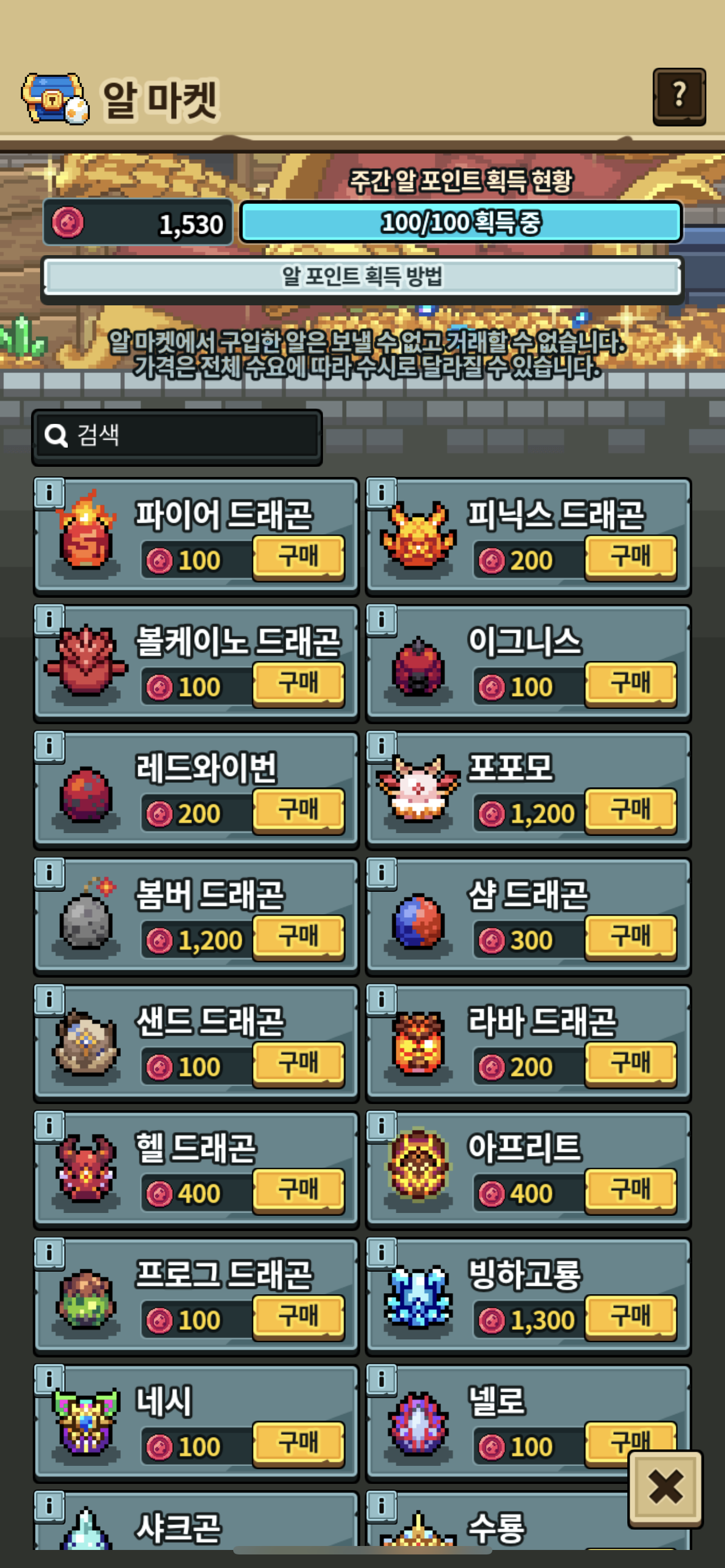Screen dimensions: 725x1568
Task: Purchase the 포포모 egg
Action: tap(631, 810)
